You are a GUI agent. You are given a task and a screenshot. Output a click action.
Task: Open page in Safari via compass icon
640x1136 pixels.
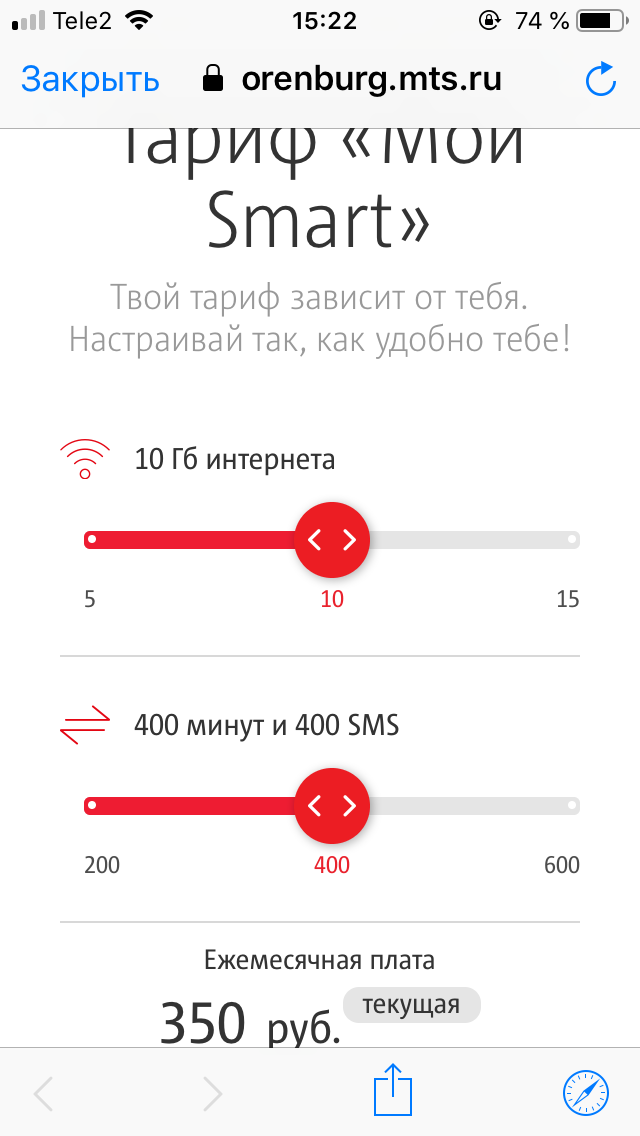(585, 1092)
